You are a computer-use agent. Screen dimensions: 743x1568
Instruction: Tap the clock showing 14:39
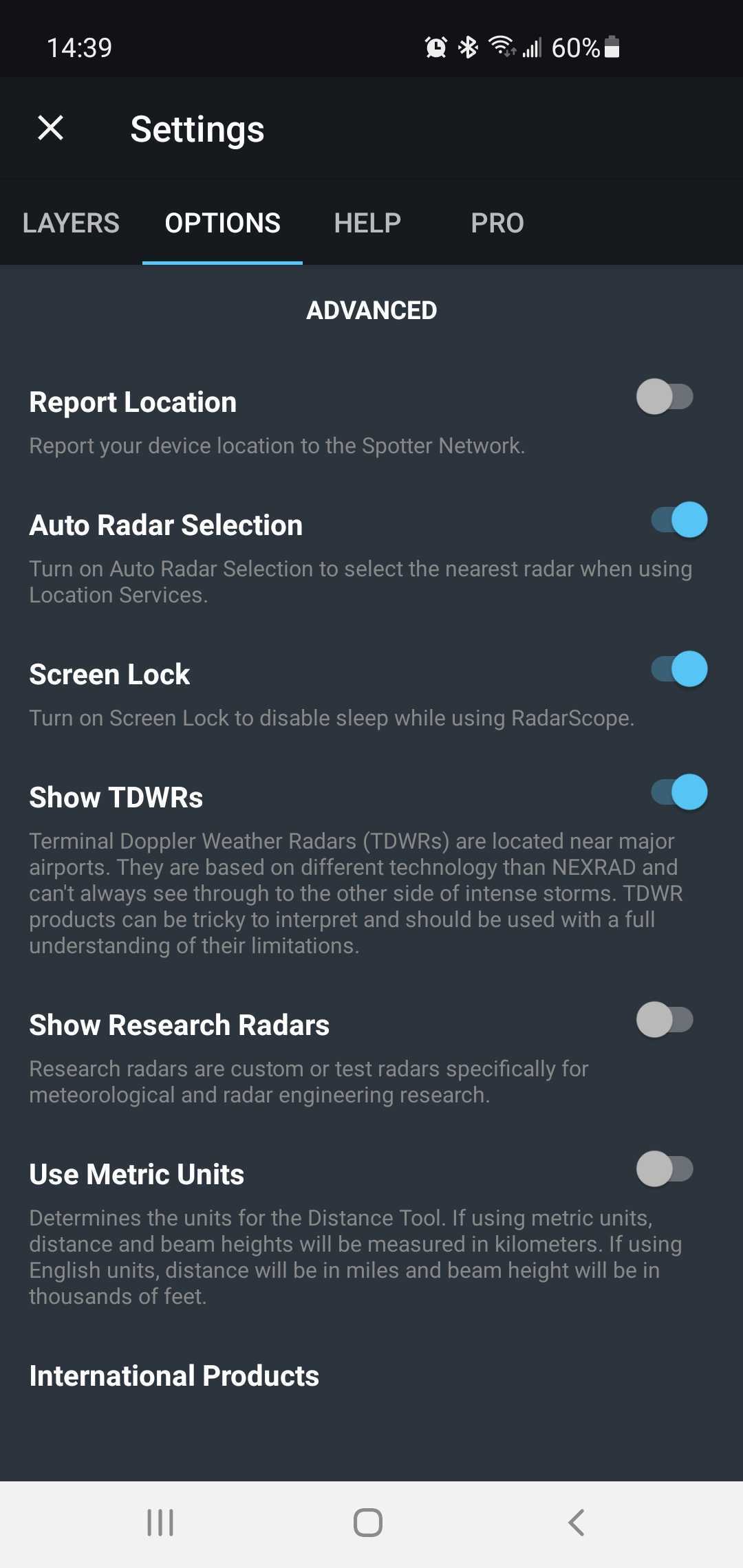78,46
